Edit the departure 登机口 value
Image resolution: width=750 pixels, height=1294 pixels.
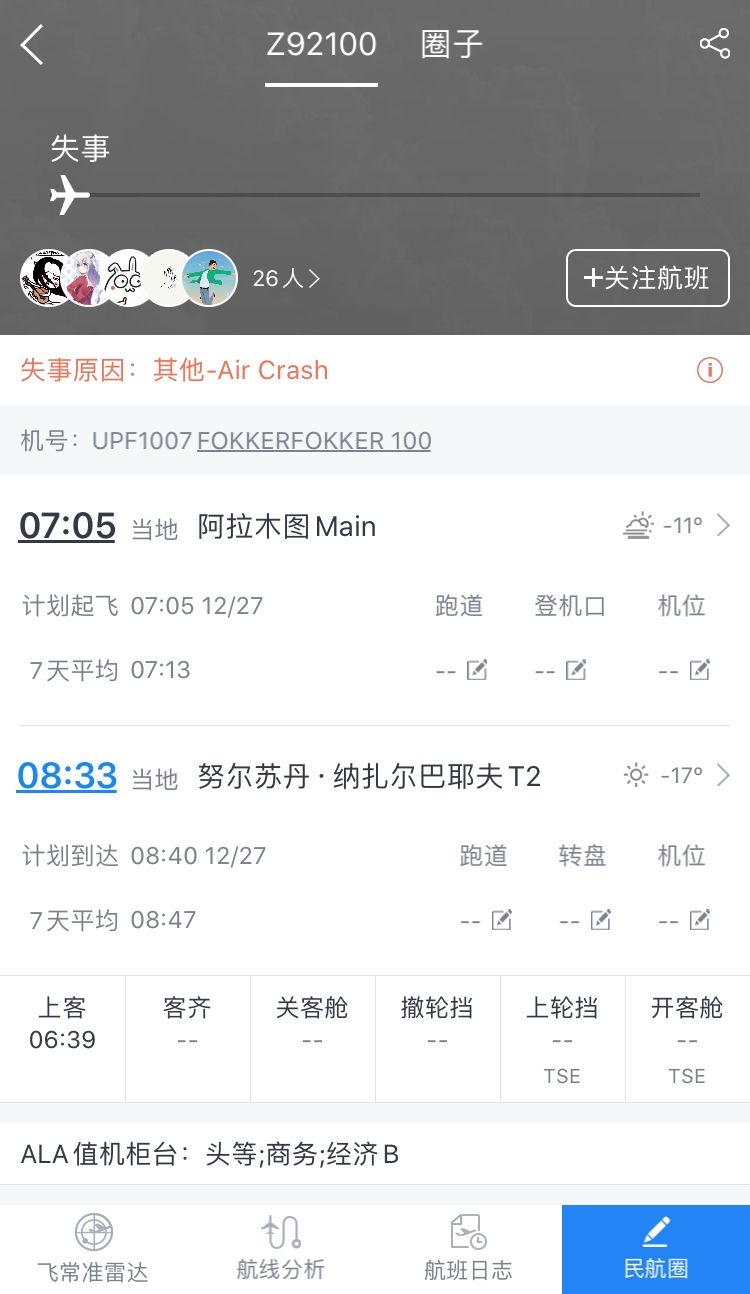point(575,670)
